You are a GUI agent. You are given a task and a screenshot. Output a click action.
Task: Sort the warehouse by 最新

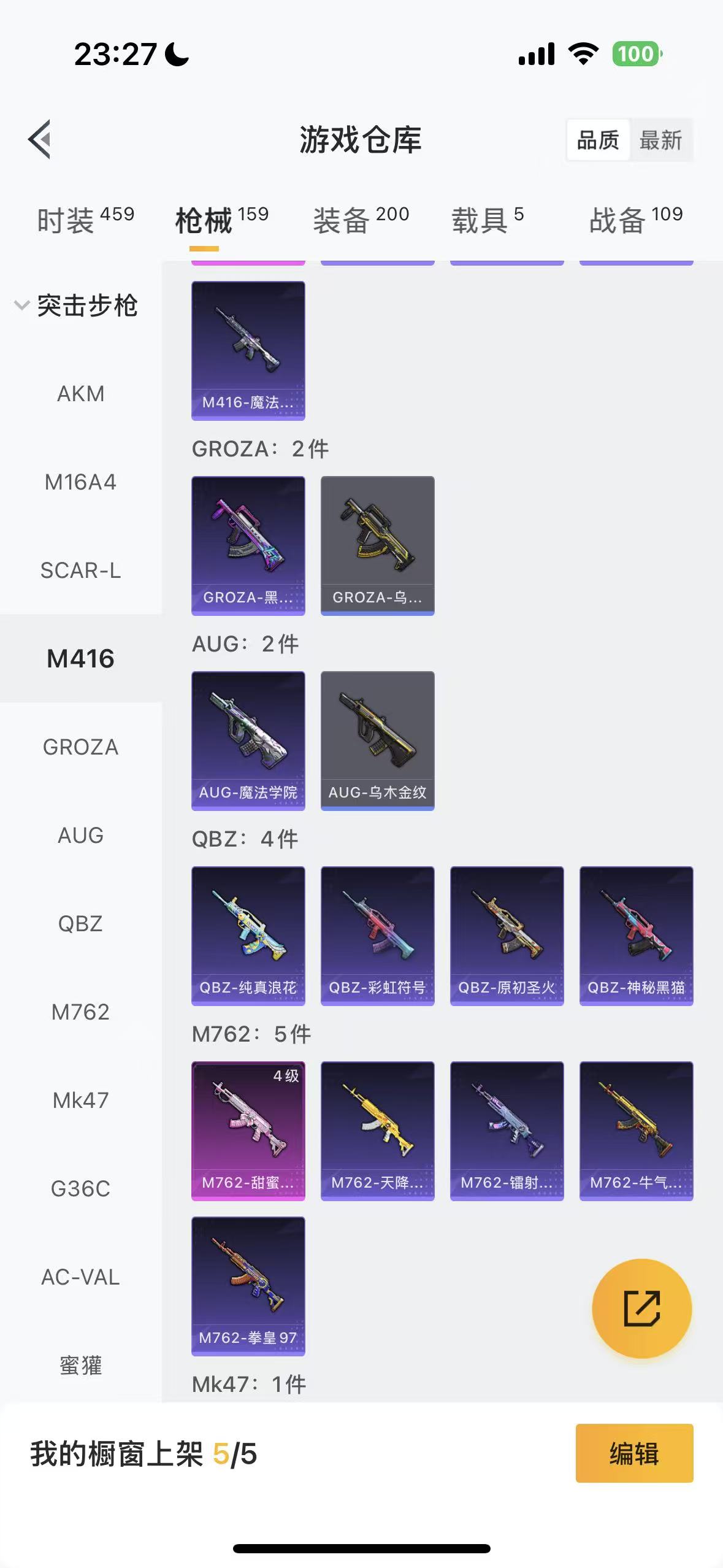pyautogui.click(x=660, y=140)
